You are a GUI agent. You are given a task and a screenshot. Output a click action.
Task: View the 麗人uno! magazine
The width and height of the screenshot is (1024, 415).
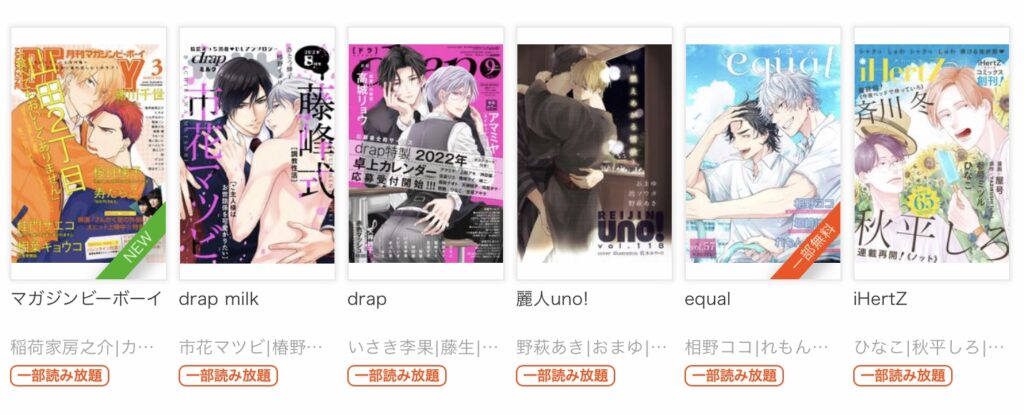pos(592,153)
